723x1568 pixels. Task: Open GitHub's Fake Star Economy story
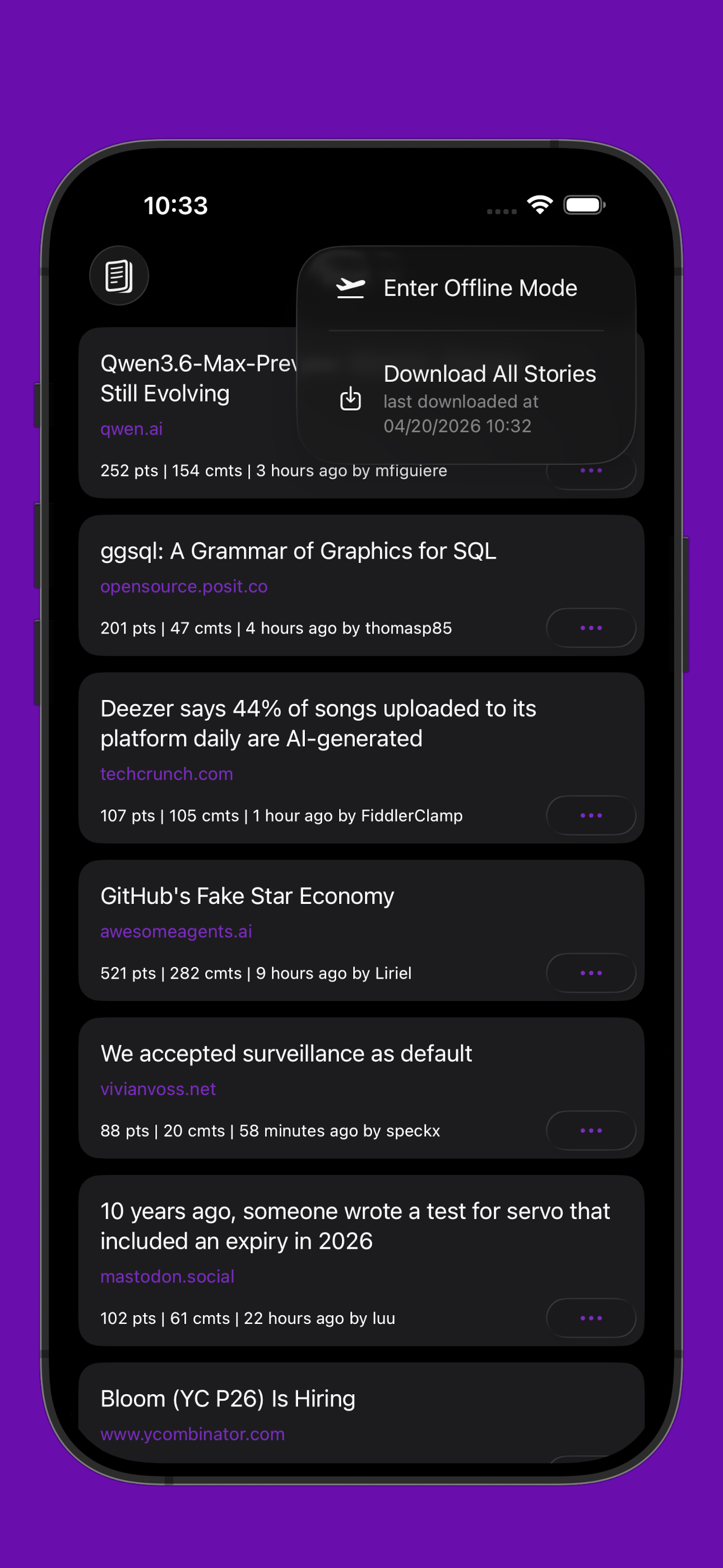(x=247, y=896)
